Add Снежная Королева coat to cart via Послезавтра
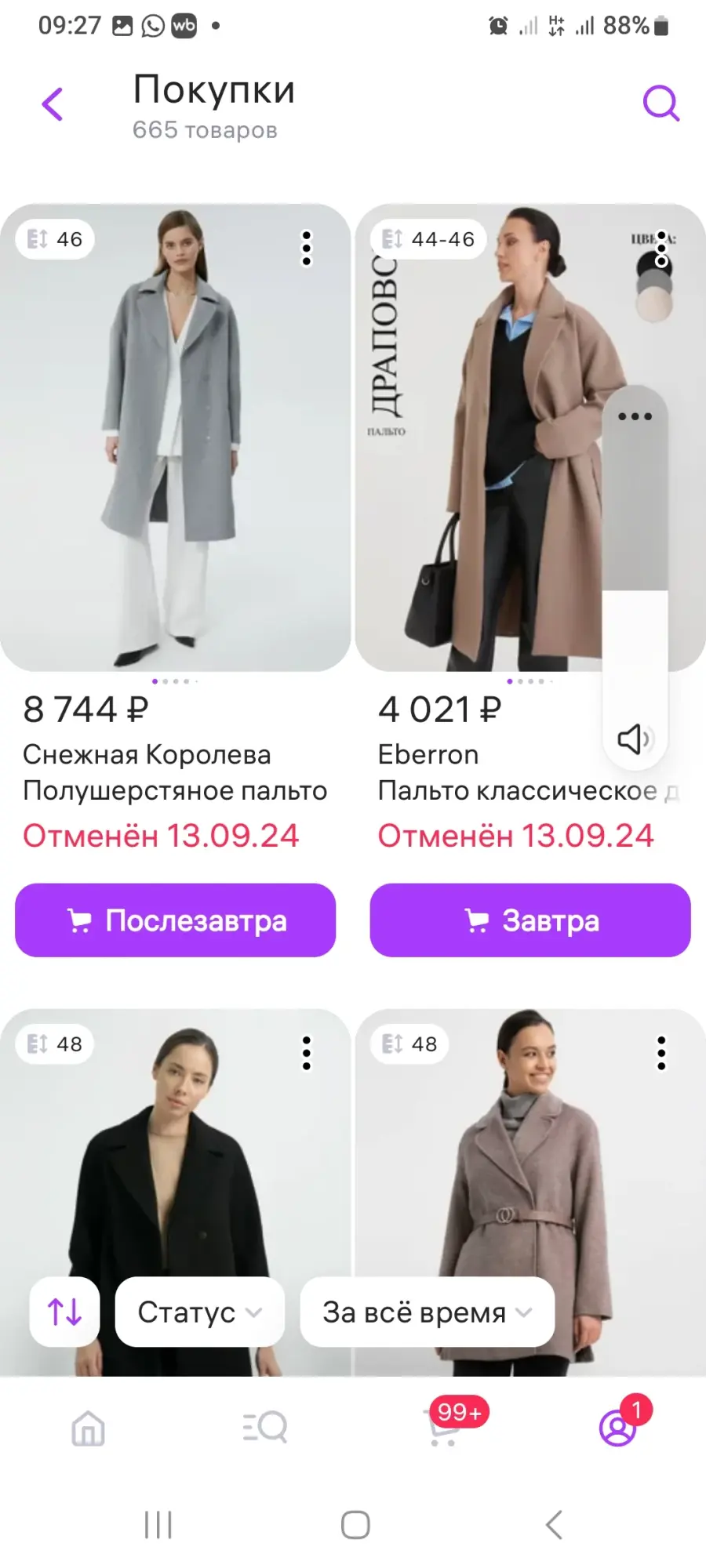The image size is (706, 1568). (175, 920)
